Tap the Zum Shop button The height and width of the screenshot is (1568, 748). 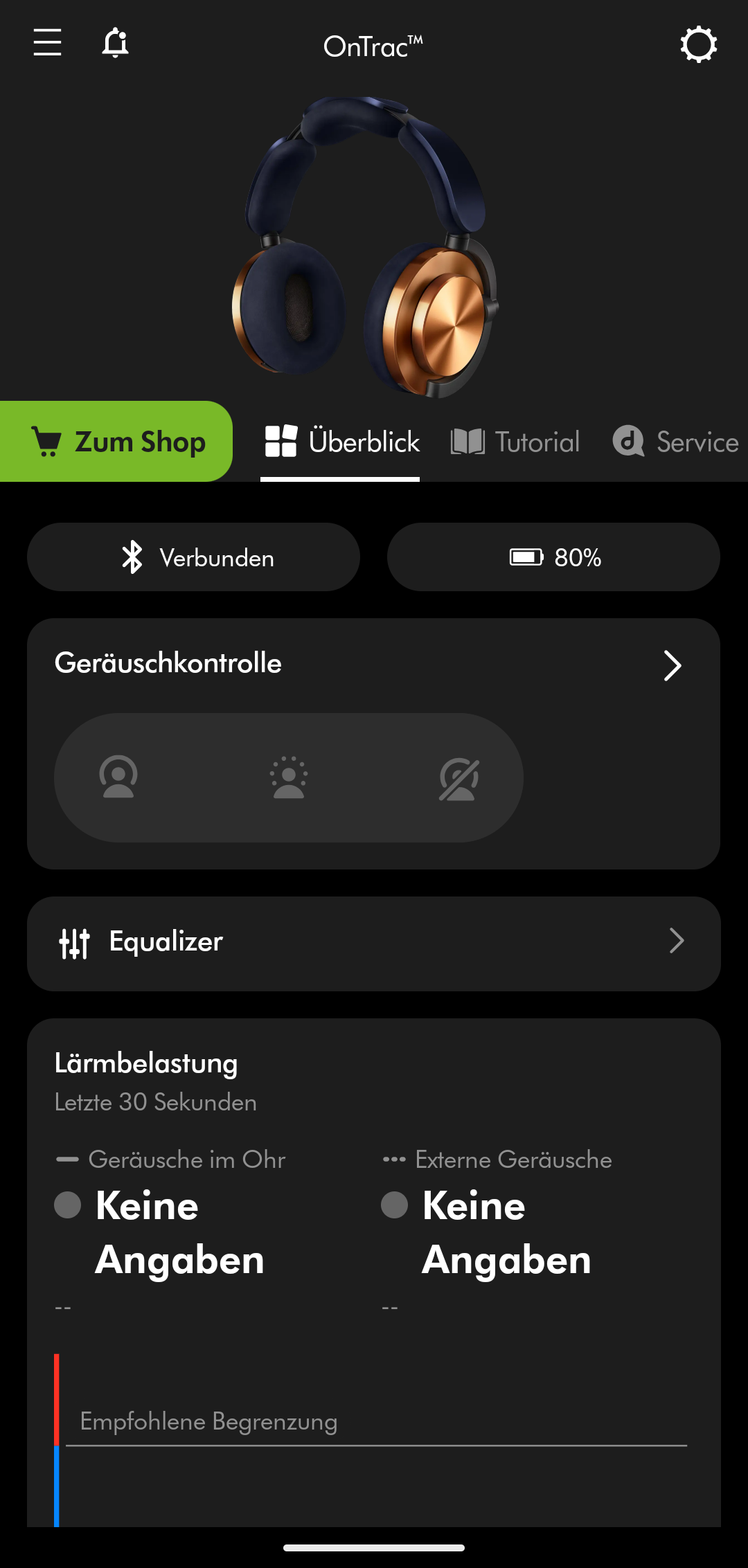click(x=116, y=442)
